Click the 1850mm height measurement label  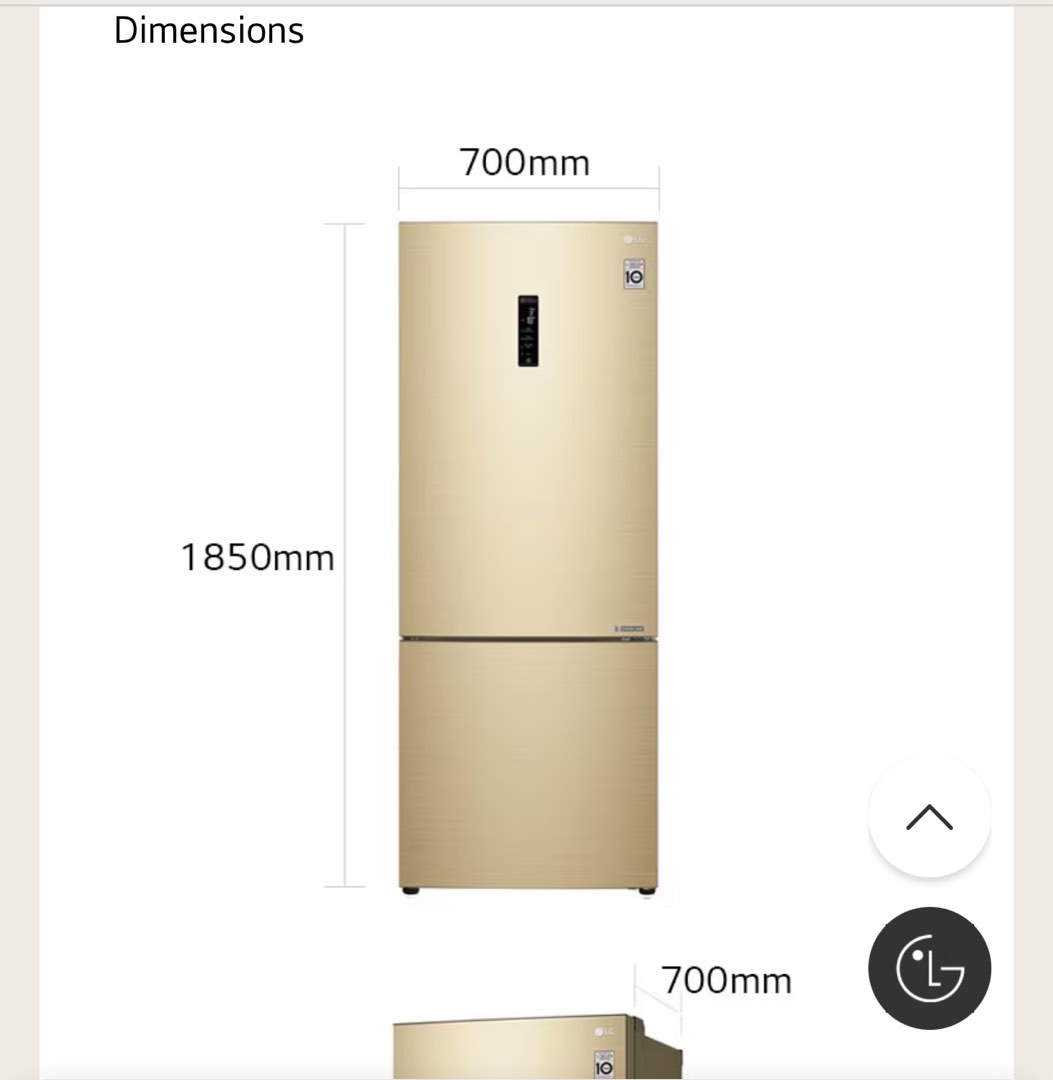tap(259, 556)
